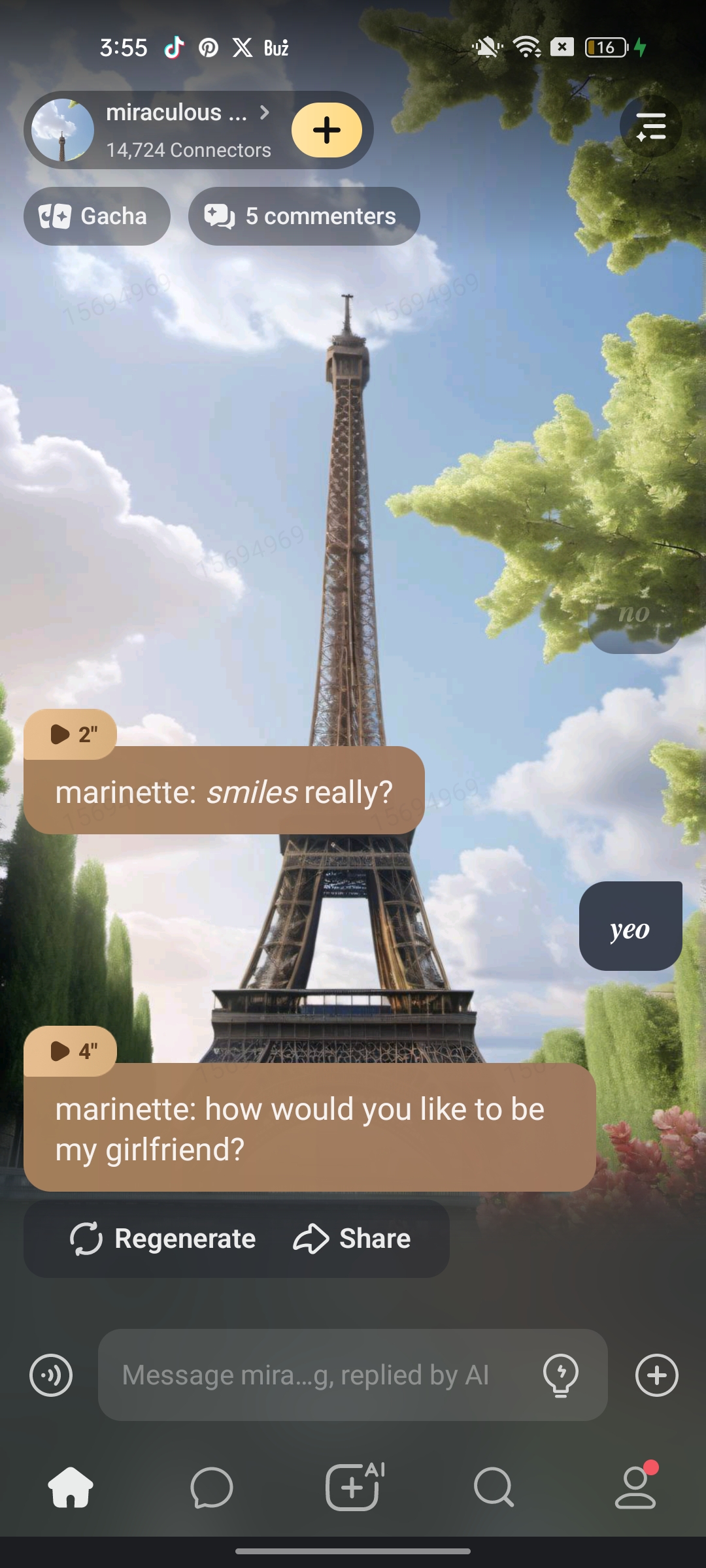This screenshot has width=706, height=1568.
Task: View the 5 commenters
Action: coord(304,216)
